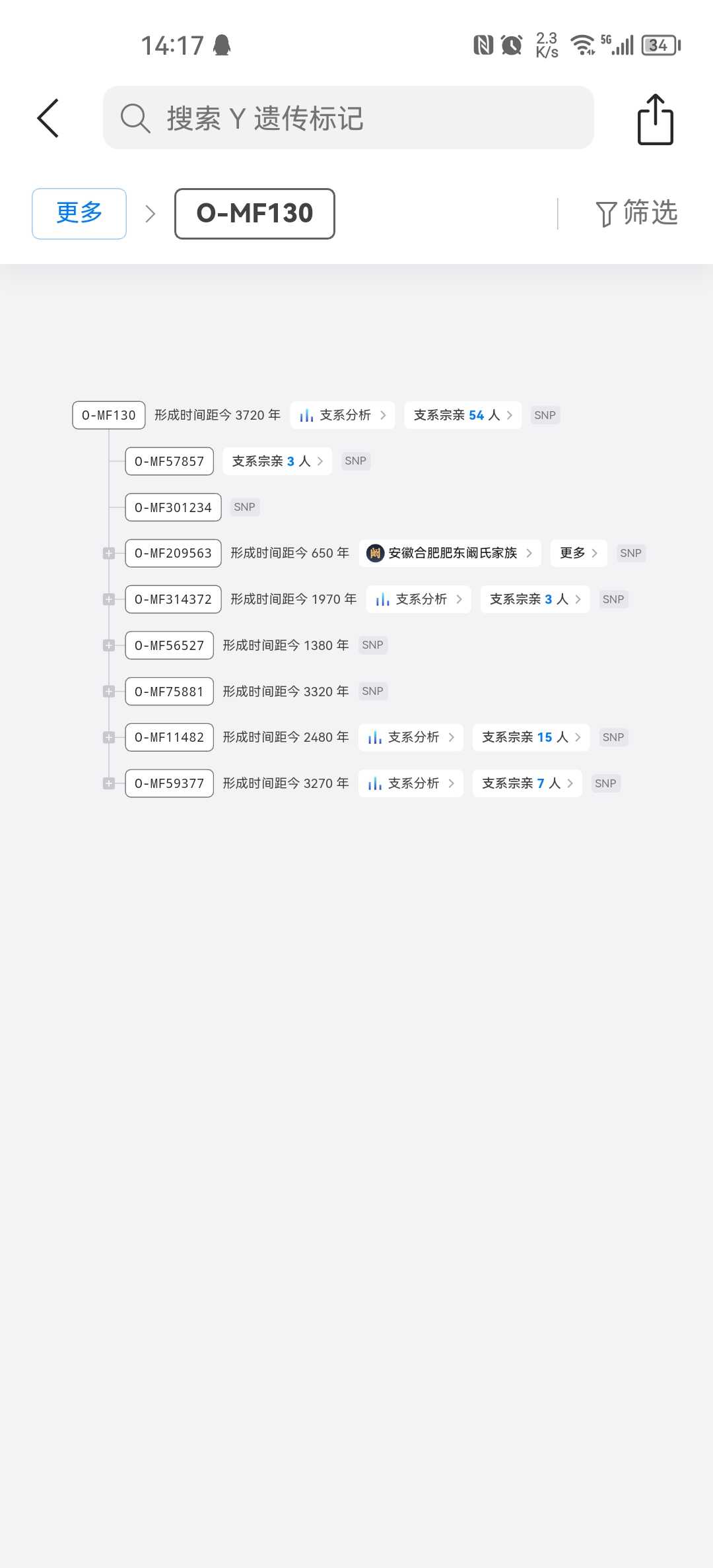Open the O-MF130 breadcrumb chip
Viewport: 713px width, 1568px height.
[x=255, y=213]
